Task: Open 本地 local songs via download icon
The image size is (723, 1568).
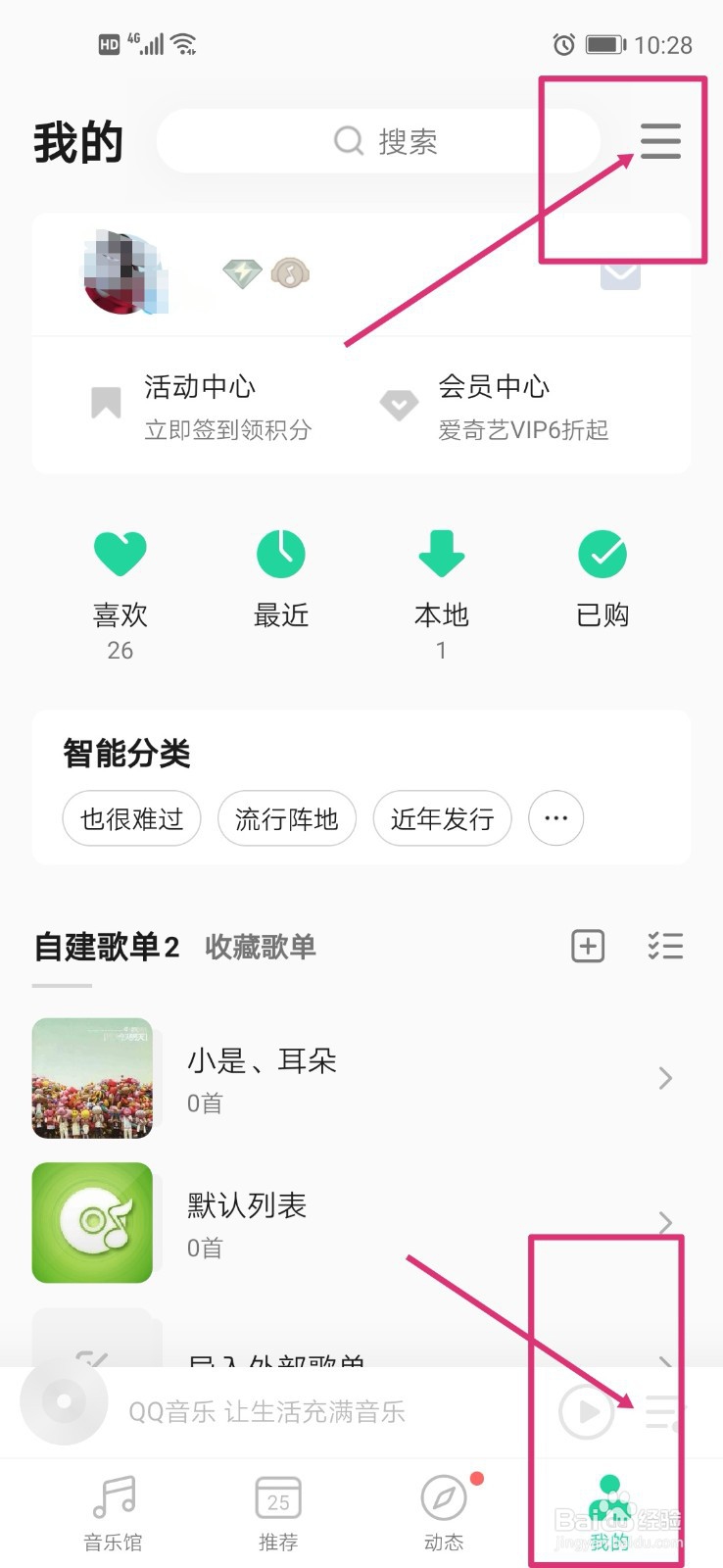Action: tap(441, 554)
